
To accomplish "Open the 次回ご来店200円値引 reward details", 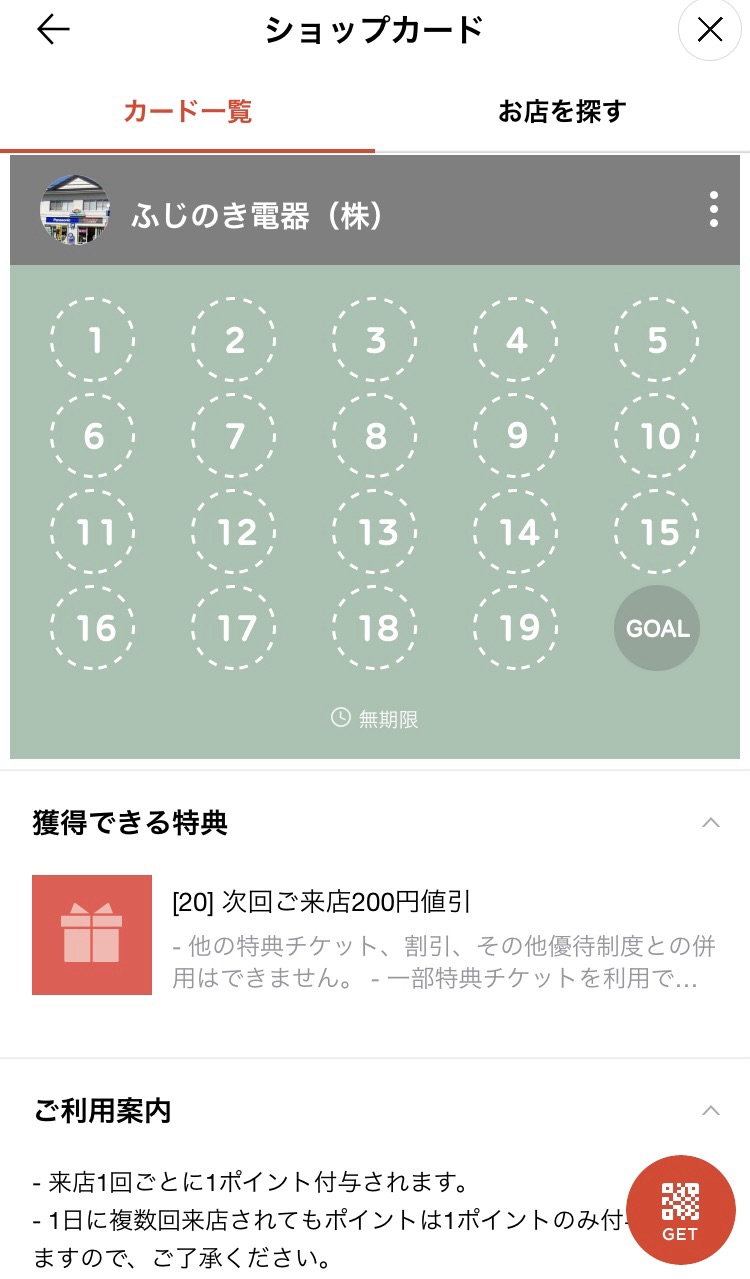I will pyautogui.click(x=375, y=934).
